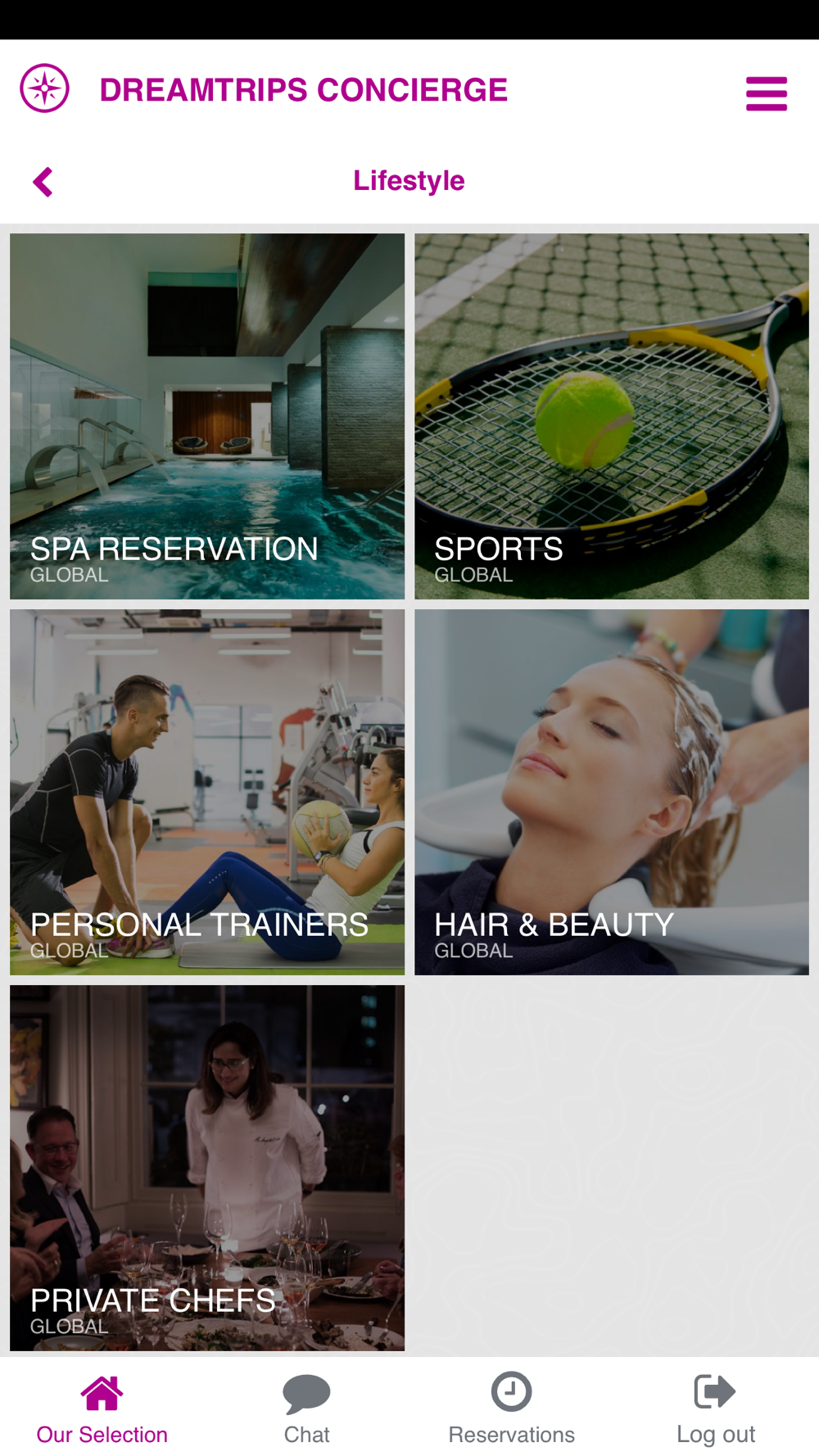Go back from Lifestyle page
Image resolution: width=819 pixels, height=1456 pixels.
[x=43, y=182]
